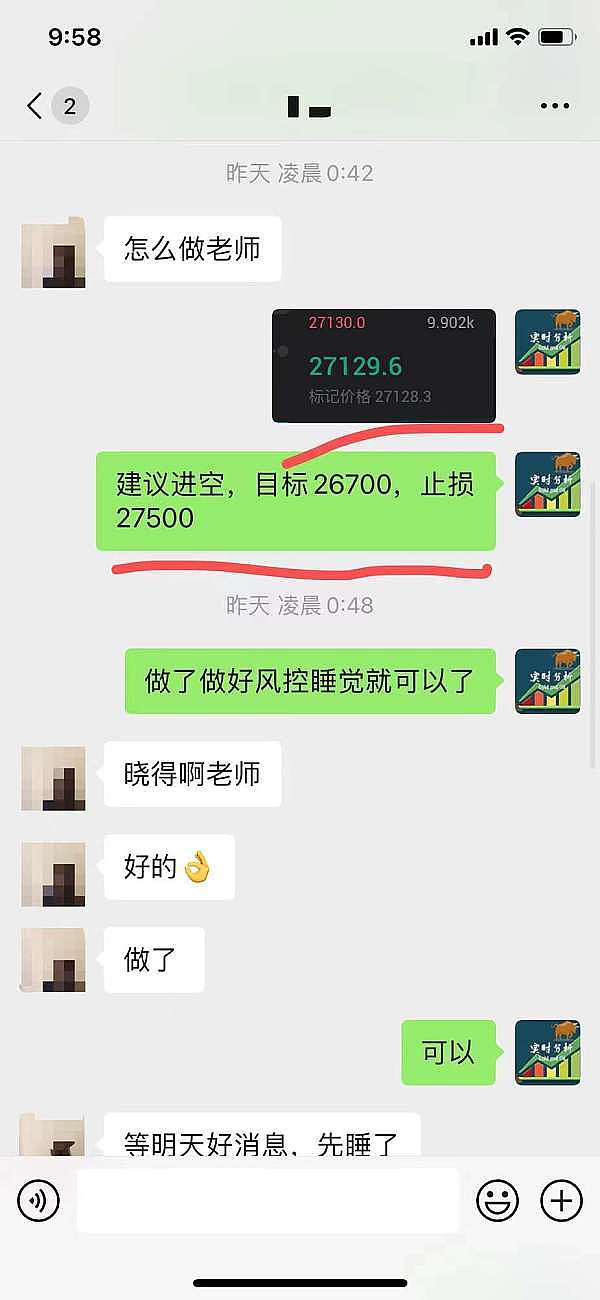Open teacher's avatar beside 可以 message

(547, 1053)
